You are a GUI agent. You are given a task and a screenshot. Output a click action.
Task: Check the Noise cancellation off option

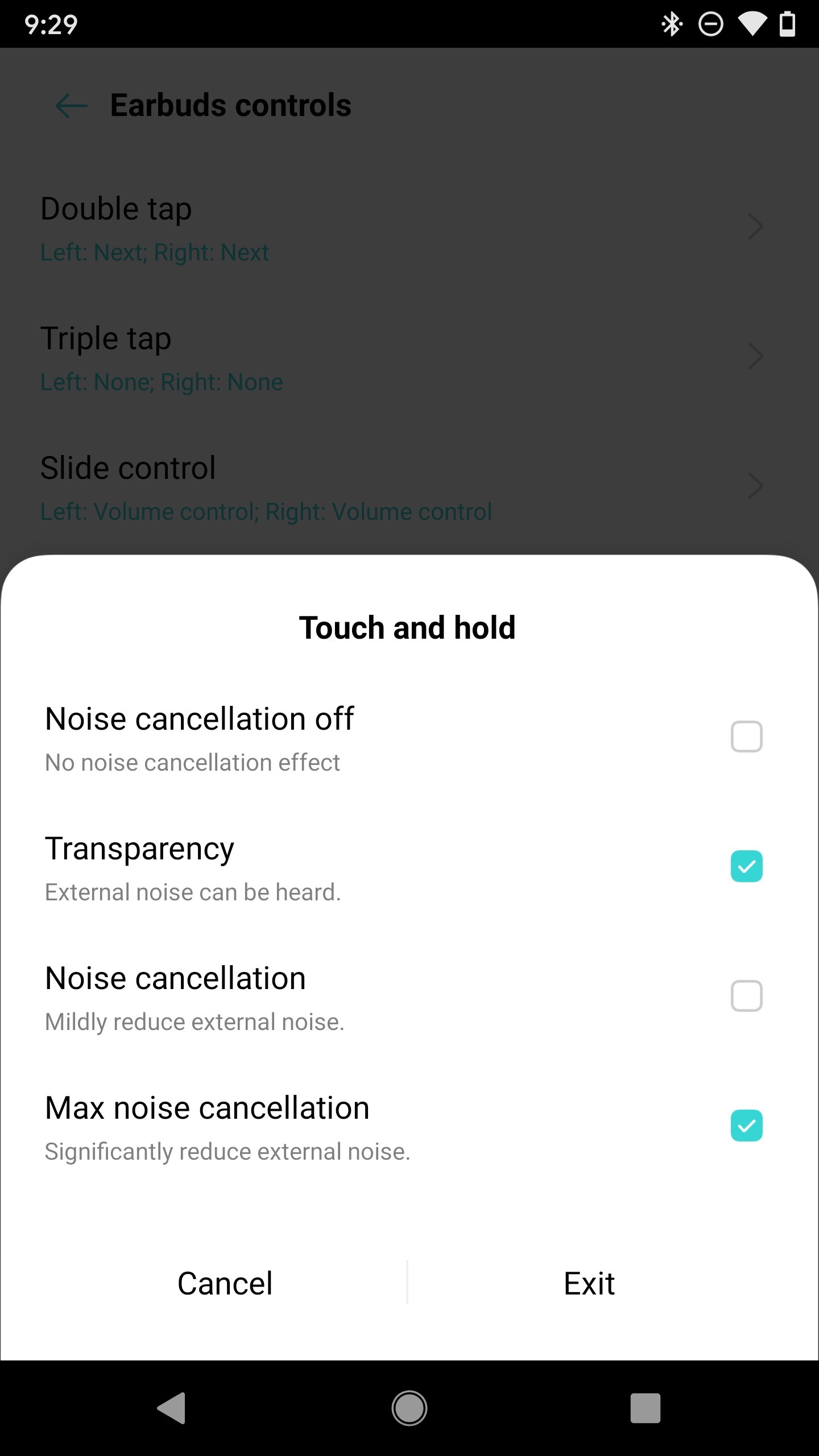[746, 737]
